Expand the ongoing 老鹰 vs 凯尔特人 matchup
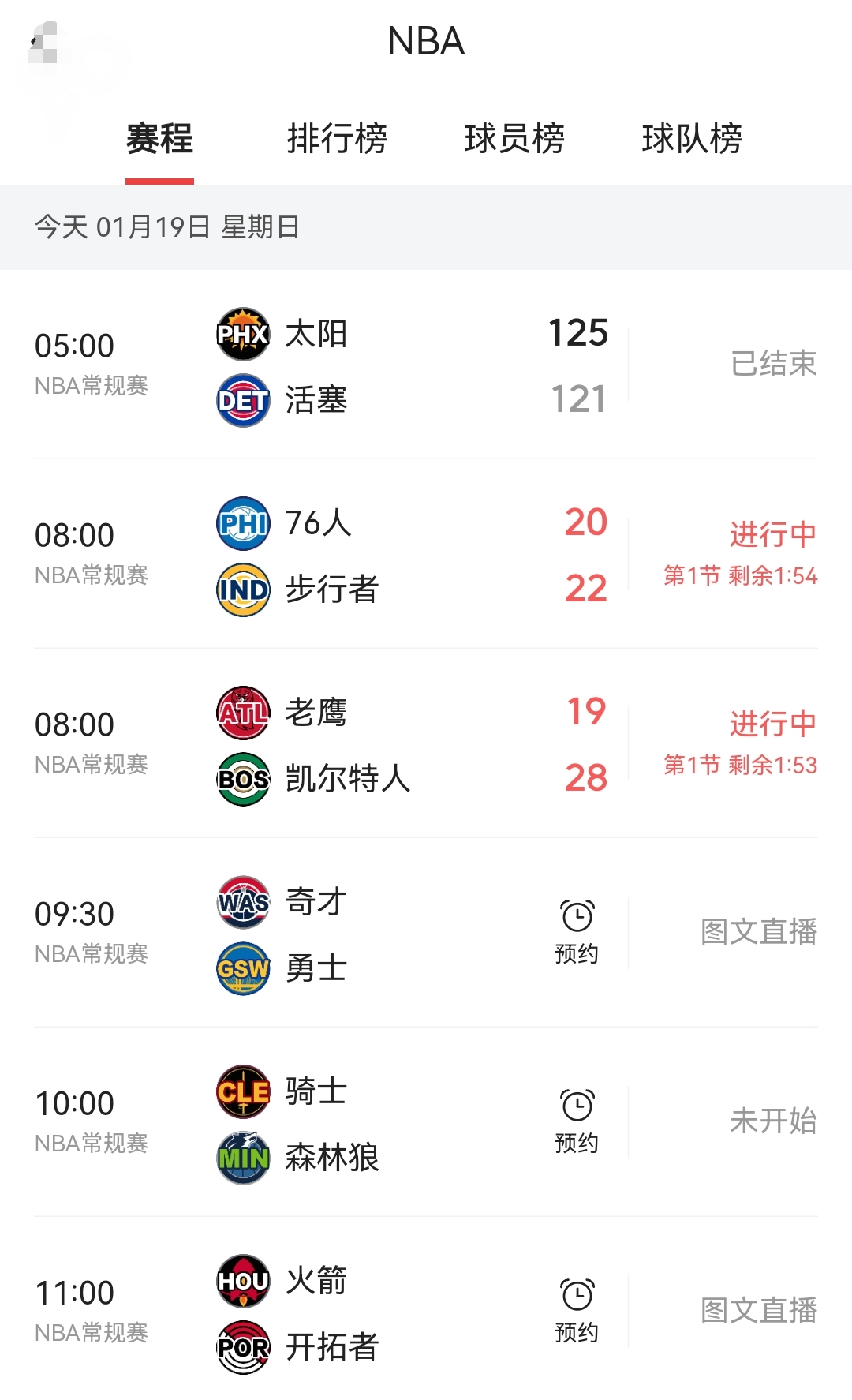This screenshot has height=1400, width=852. [426, 746]
